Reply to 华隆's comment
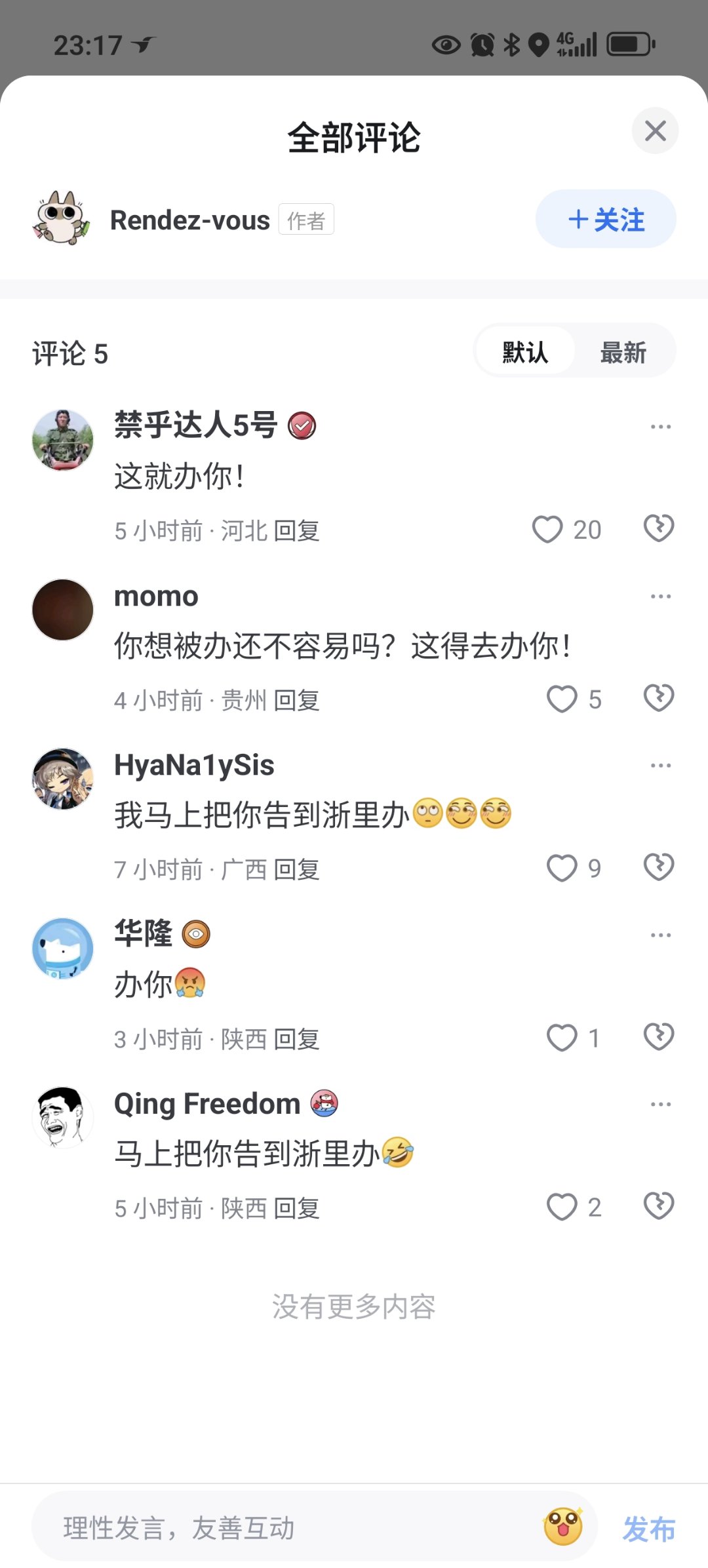This screenshot has width=708, height=1568. click(296, 1040)
